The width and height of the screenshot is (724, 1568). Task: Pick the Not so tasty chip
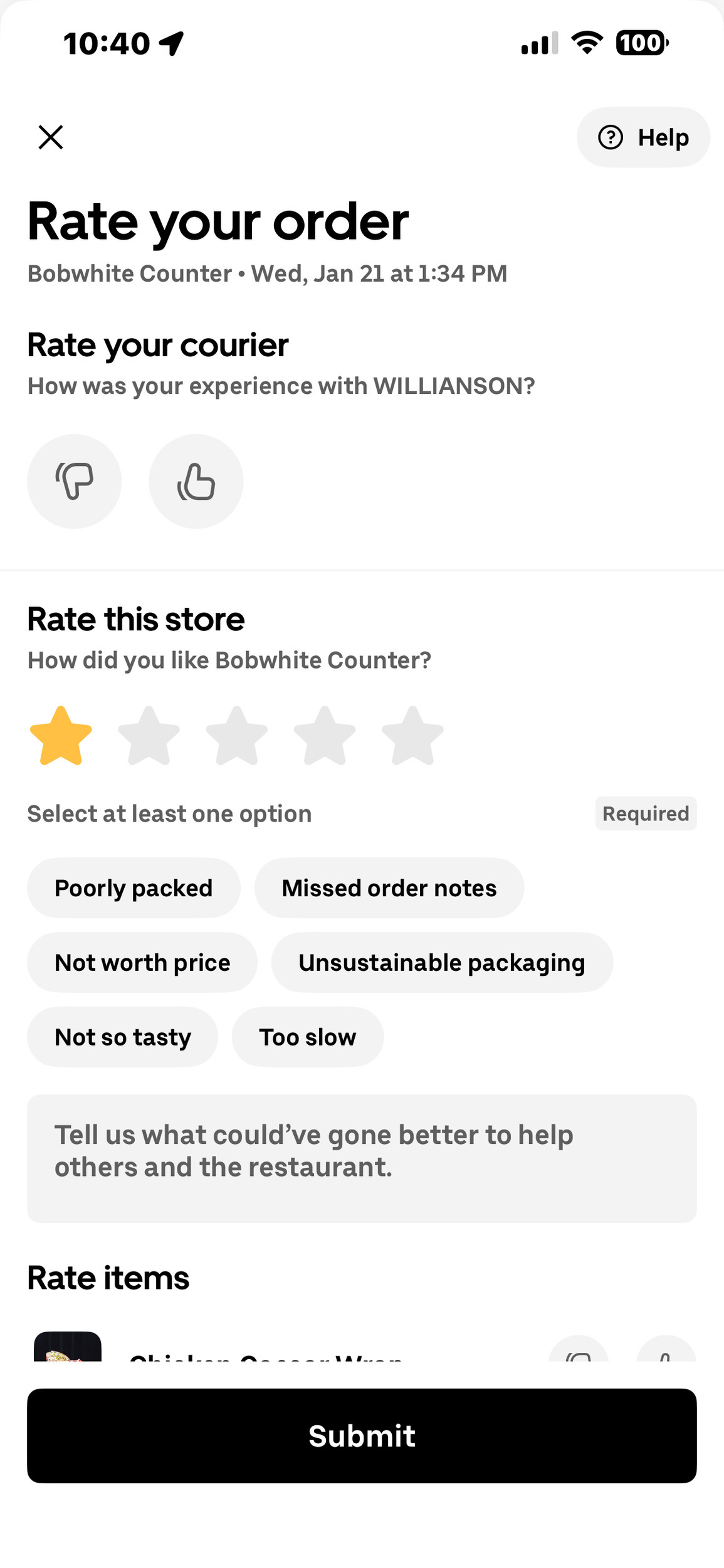pos(123,1037)
